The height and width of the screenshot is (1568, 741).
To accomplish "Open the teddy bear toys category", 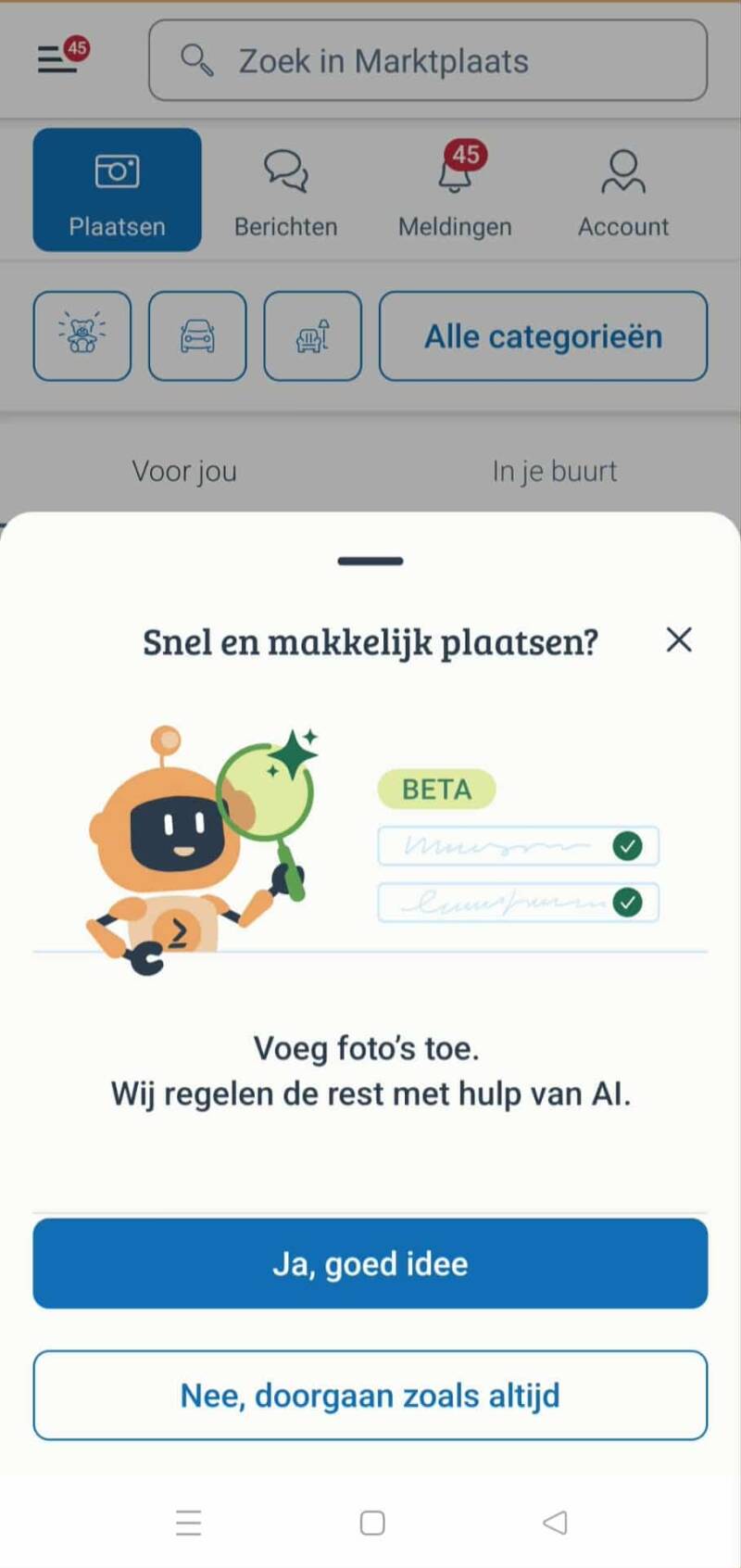I will click(x=82, y=335).
